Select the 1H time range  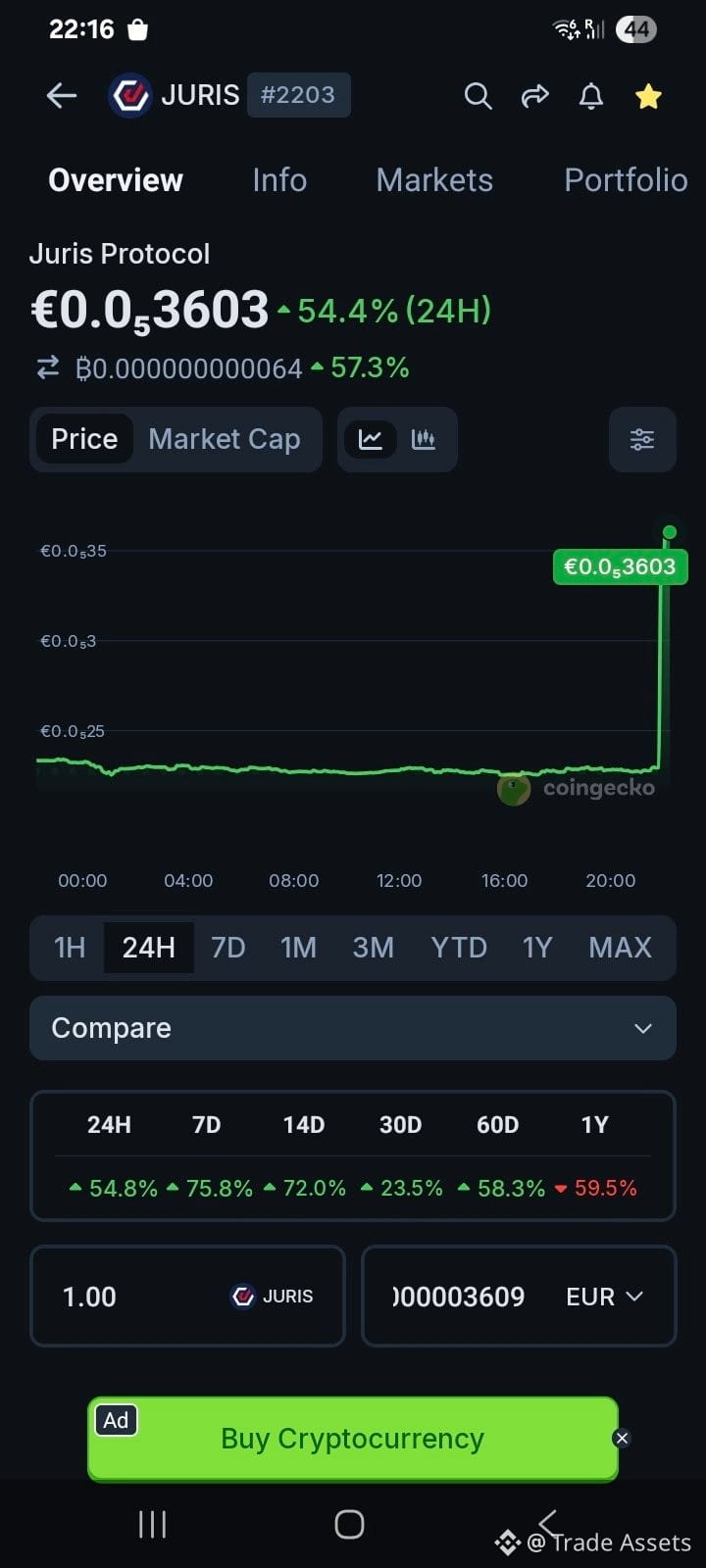[x=70, y=948]
